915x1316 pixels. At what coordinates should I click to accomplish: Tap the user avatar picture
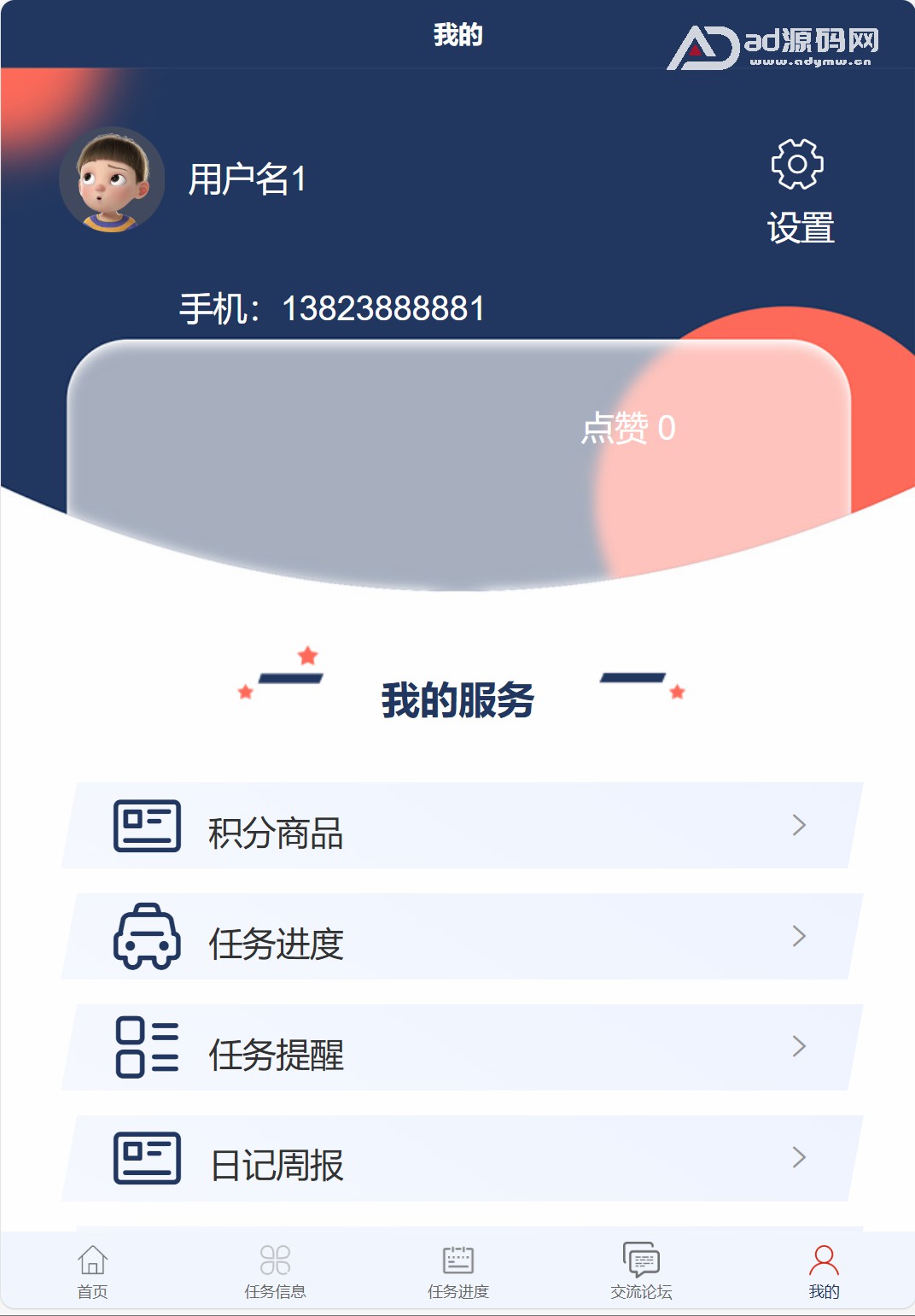click(x=112, y=180)
